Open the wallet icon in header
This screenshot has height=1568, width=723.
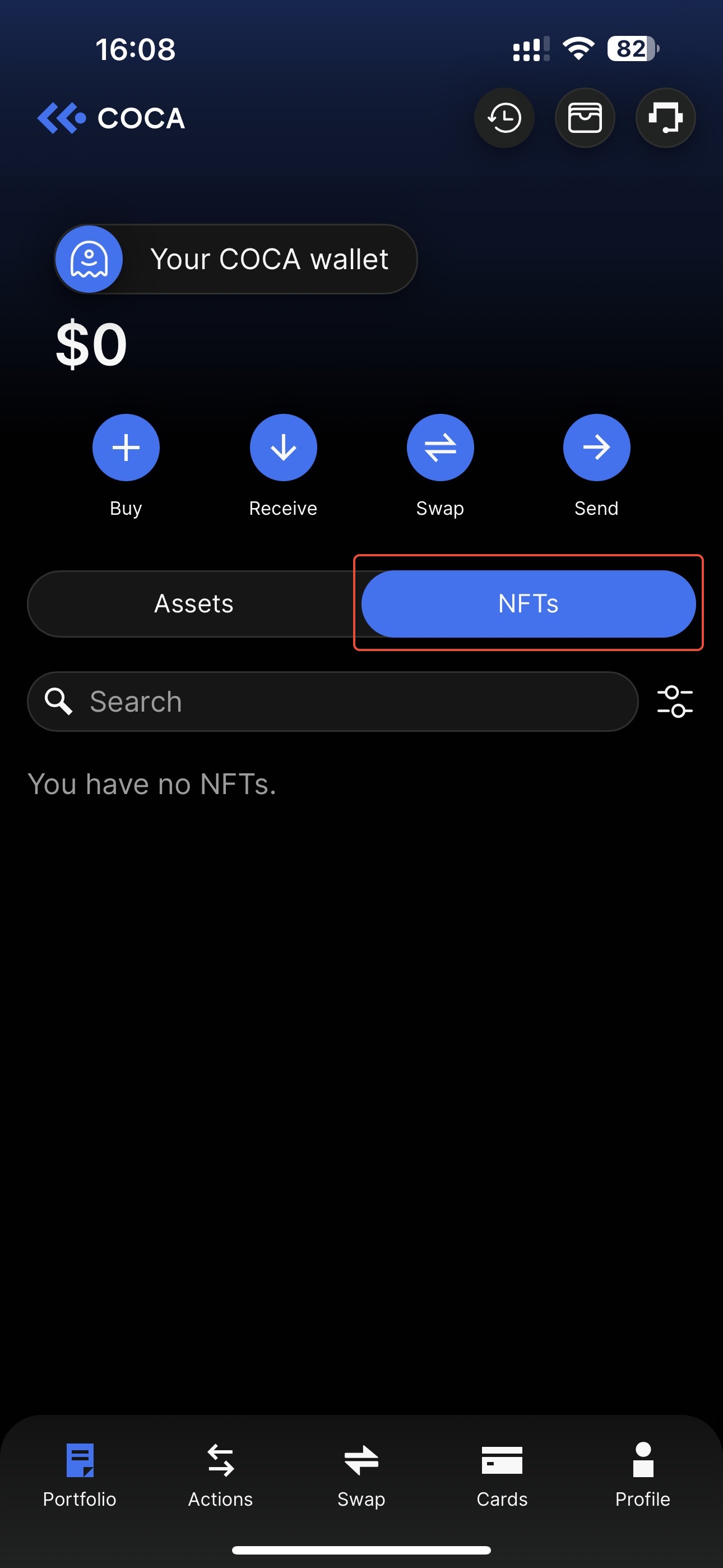pyautogui.click(x=584, y=117)
